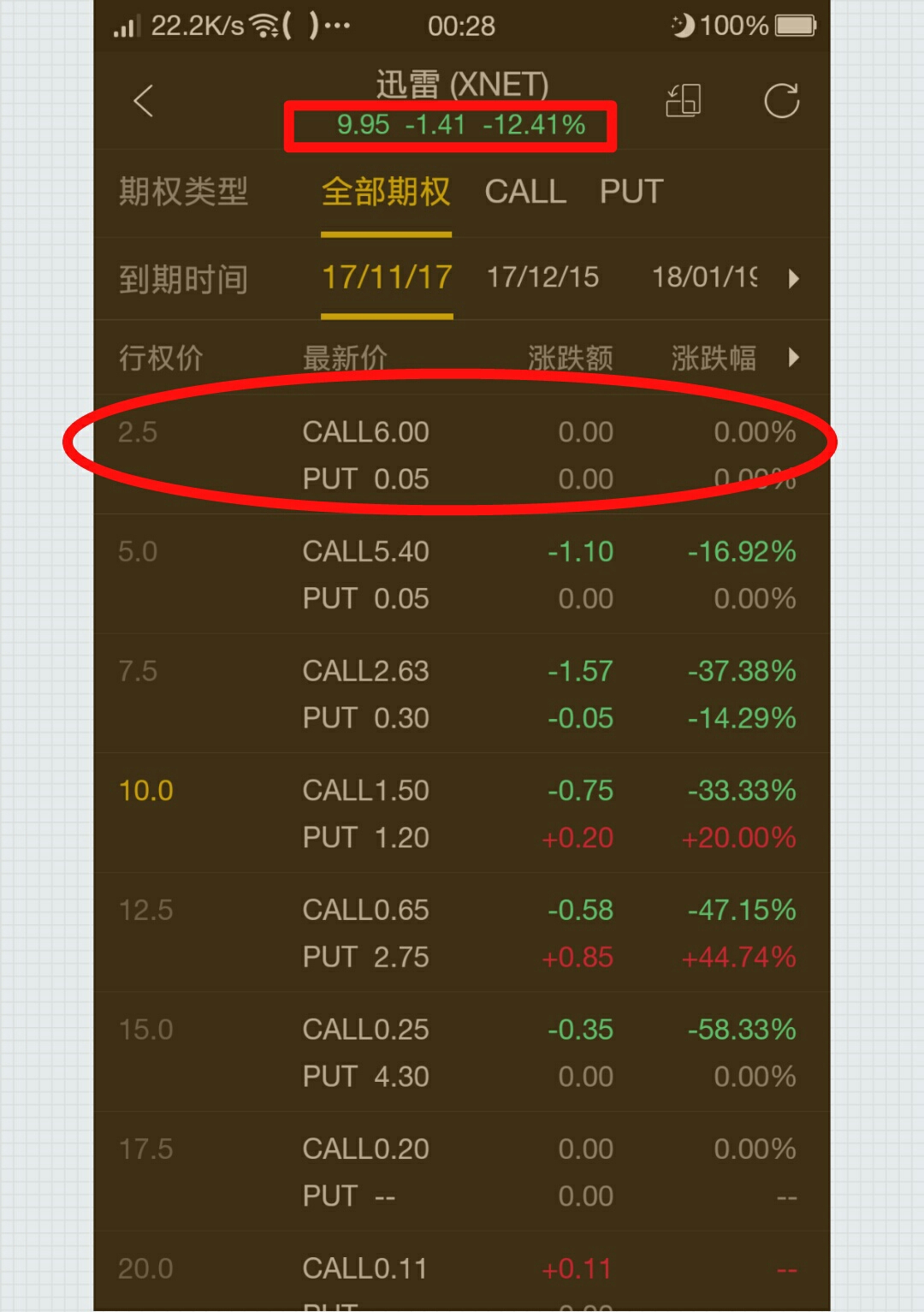
Task: Open the 5.0 strike price row
Action: [462, 574]
